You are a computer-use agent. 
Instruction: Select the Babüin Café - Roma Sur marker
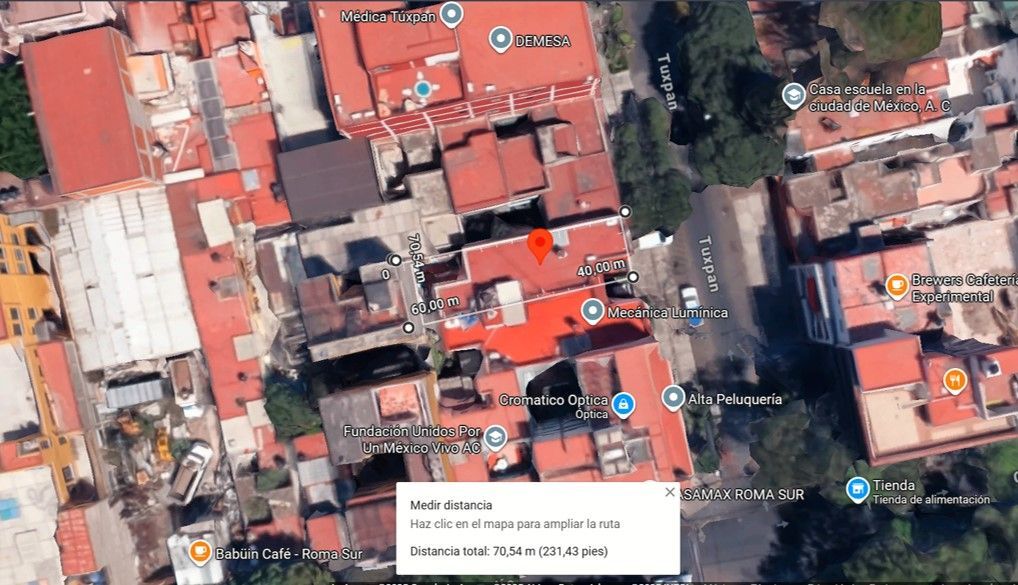pyautogui.click(x=200, y=552)
